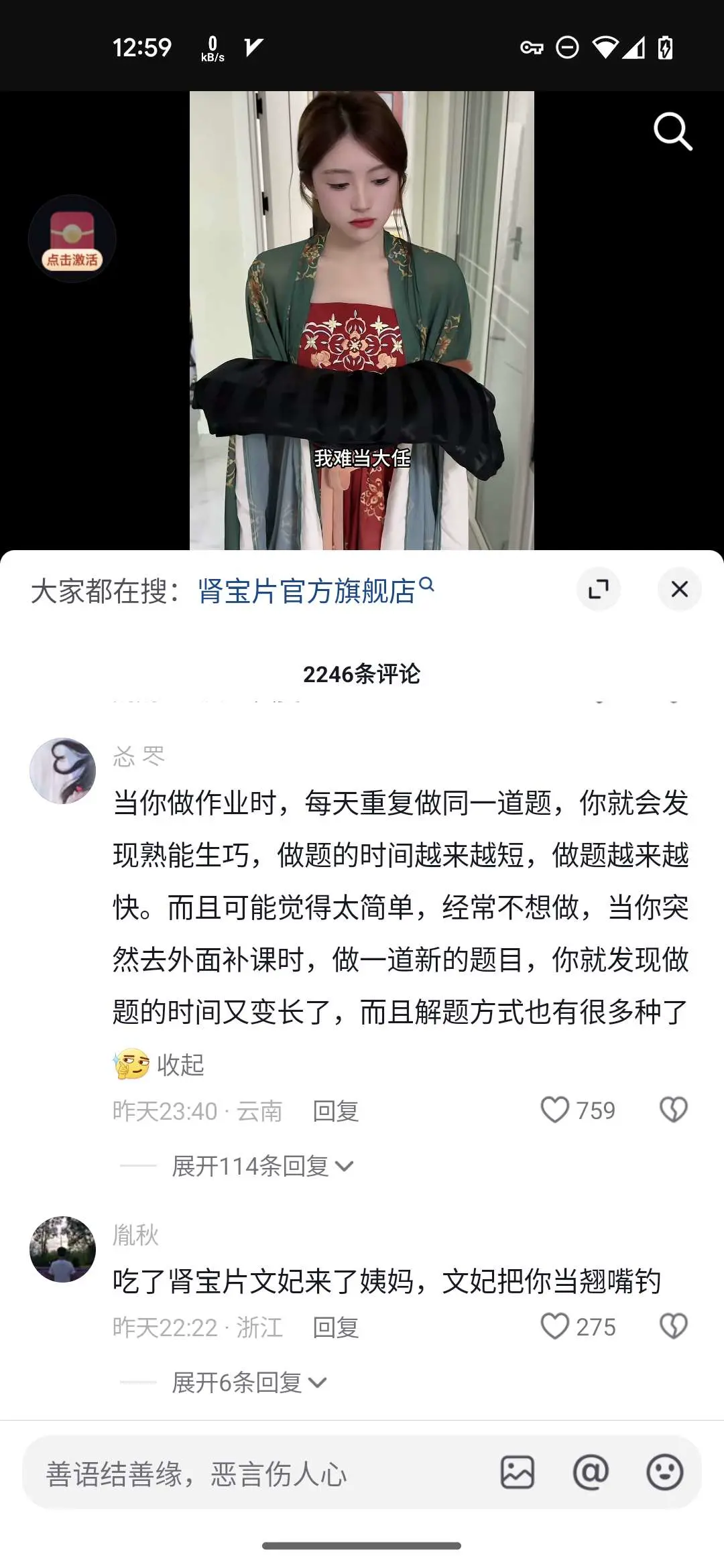Attach an image to your comment

coord(518,1473)
